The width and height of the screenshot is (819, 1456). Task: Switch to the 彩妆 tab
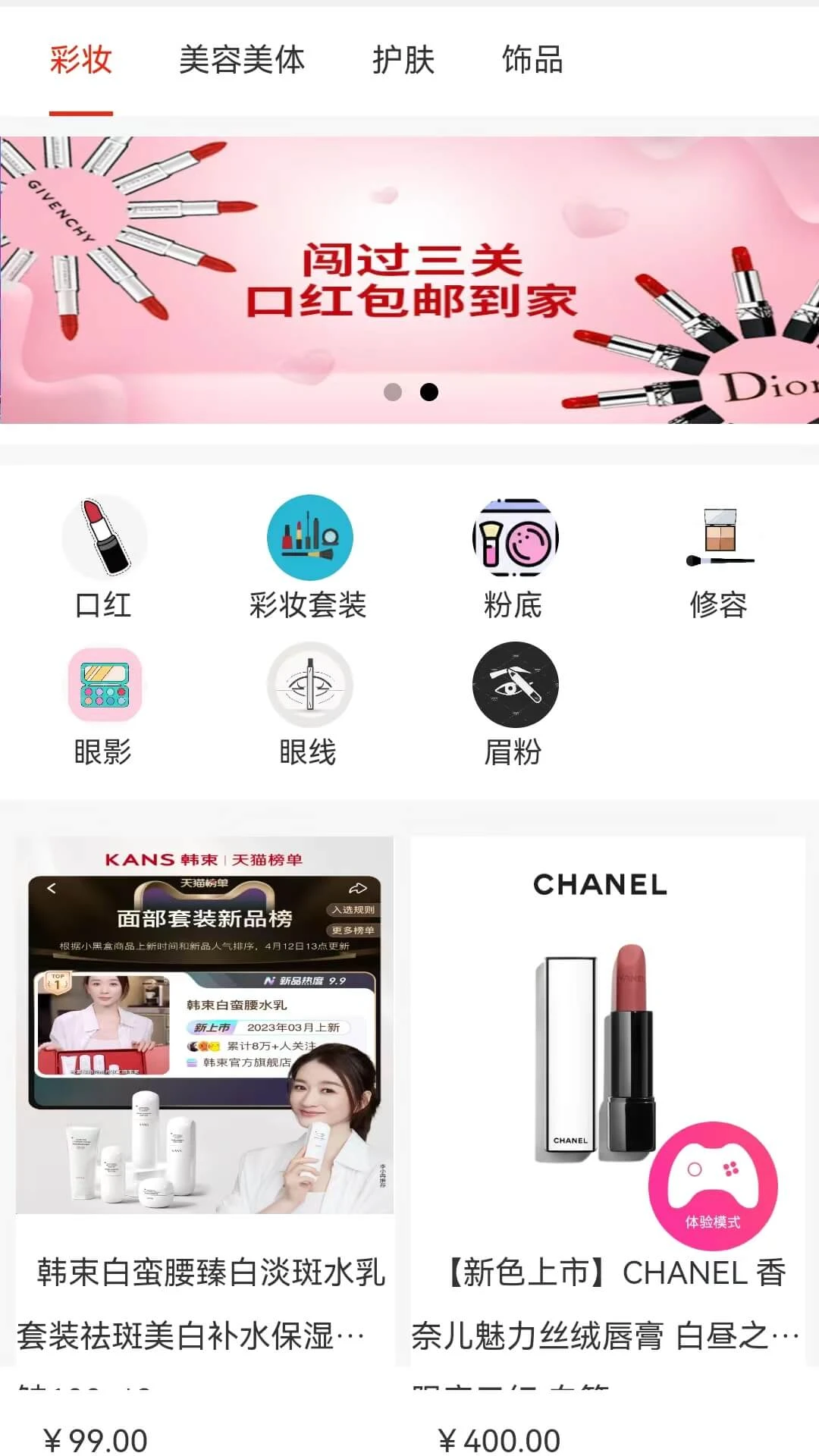[x=81, y=61]
